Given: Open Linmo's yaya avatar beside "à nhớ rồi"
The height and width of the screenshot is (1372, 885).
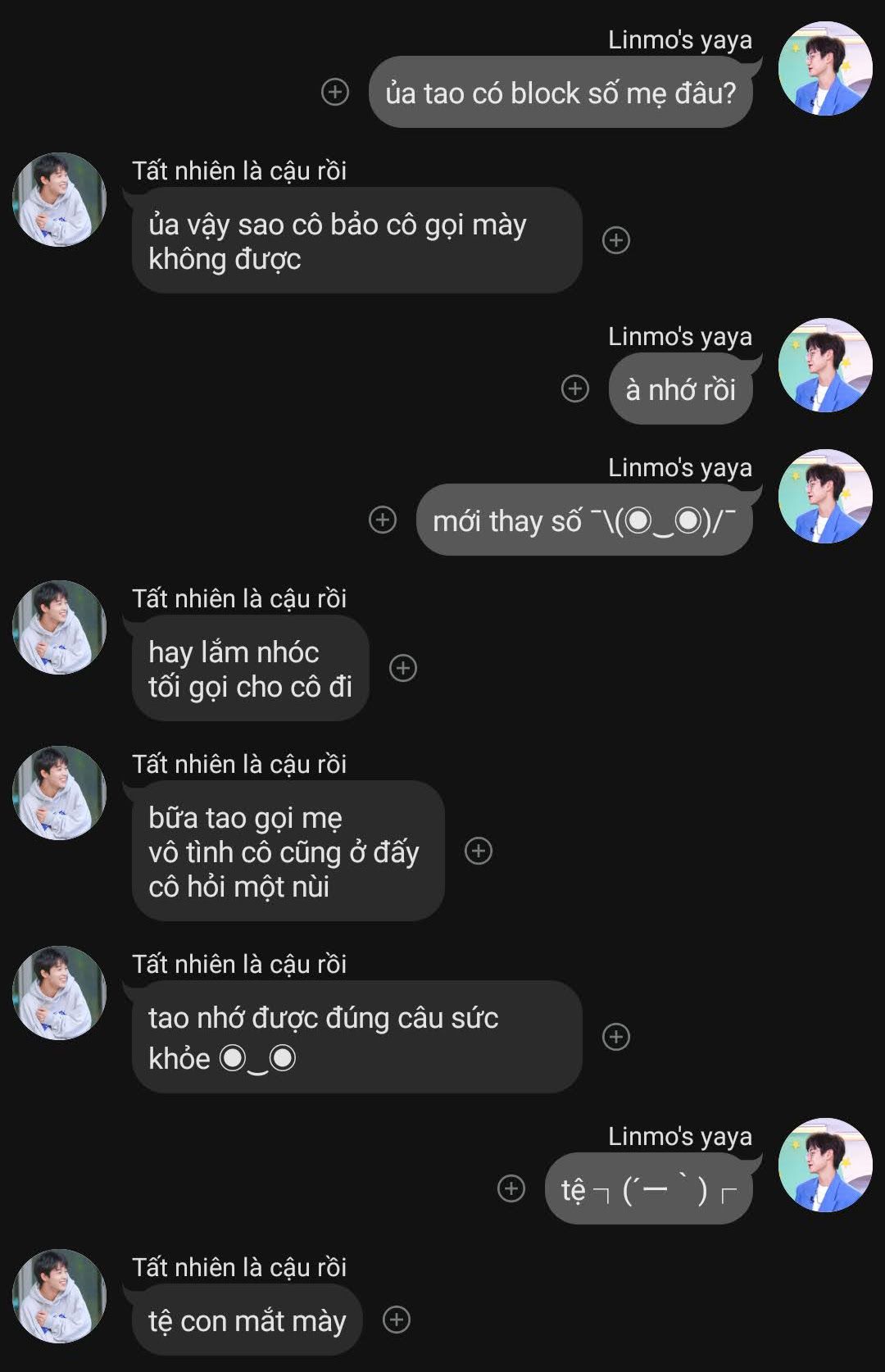Looking at the screenshot, I should coord(825,366).
